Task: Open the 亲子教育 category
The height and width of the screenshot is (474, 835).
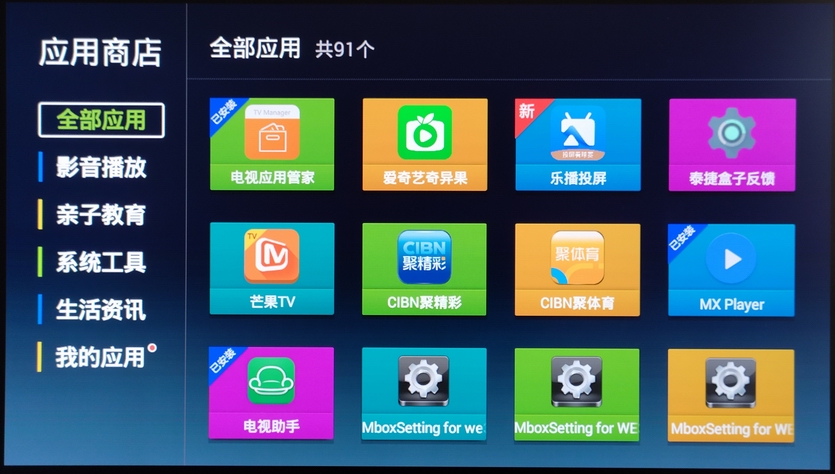Action: [x=100, y=215]
